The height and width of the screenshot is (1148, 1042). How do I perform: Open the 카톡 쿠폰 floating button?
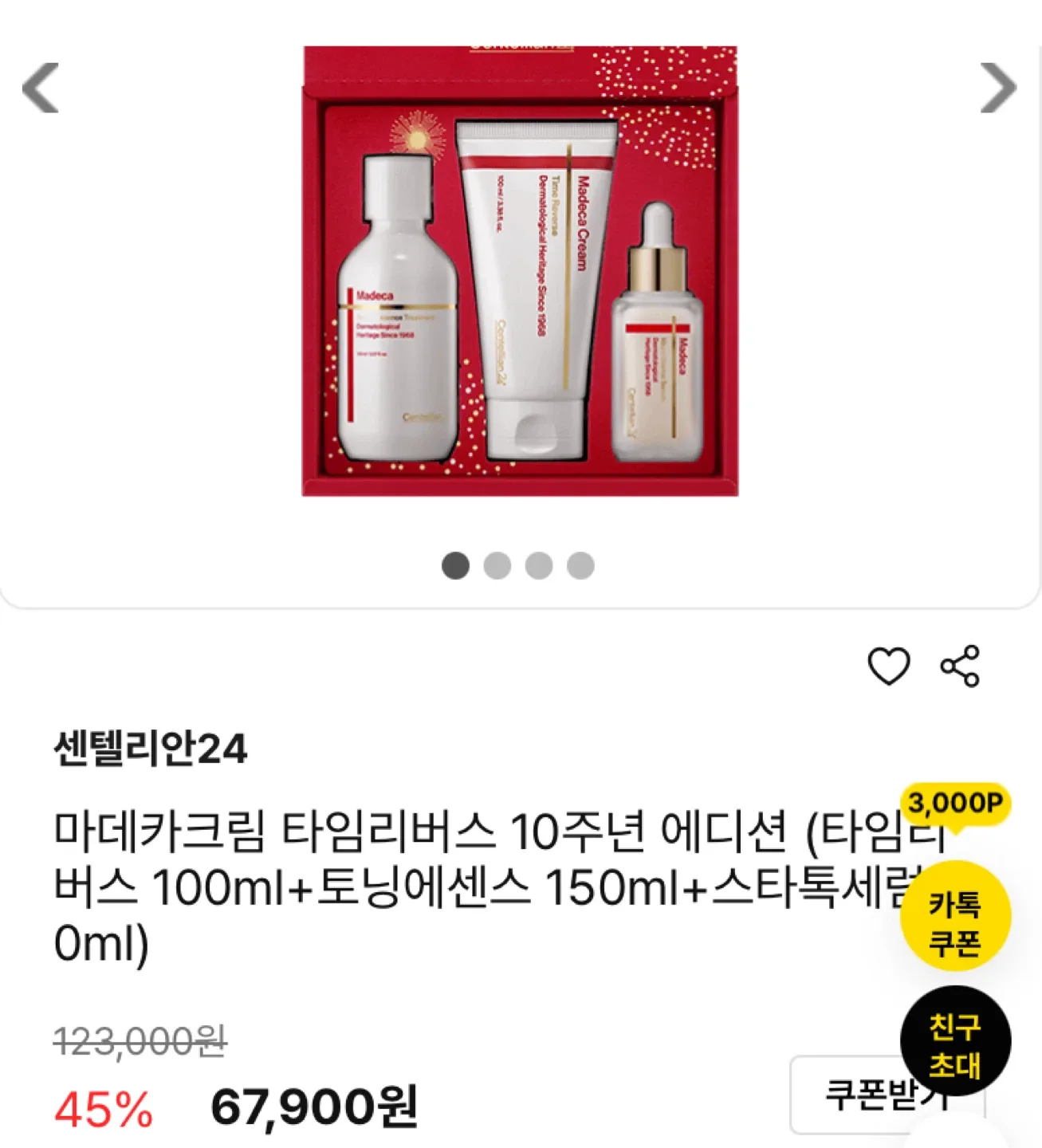(x=955, y=917)
